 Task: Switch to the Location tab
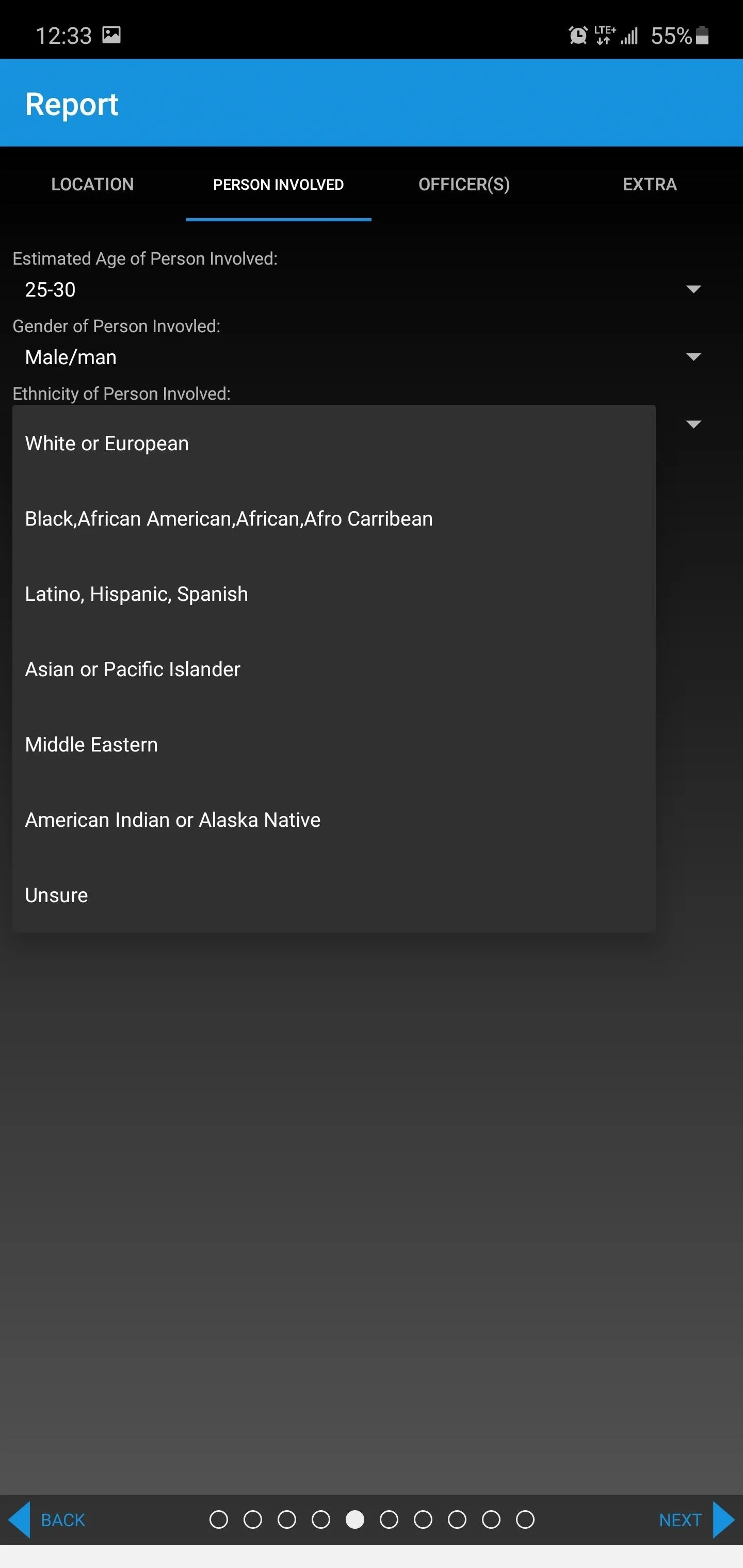click(x=92, y=184)
